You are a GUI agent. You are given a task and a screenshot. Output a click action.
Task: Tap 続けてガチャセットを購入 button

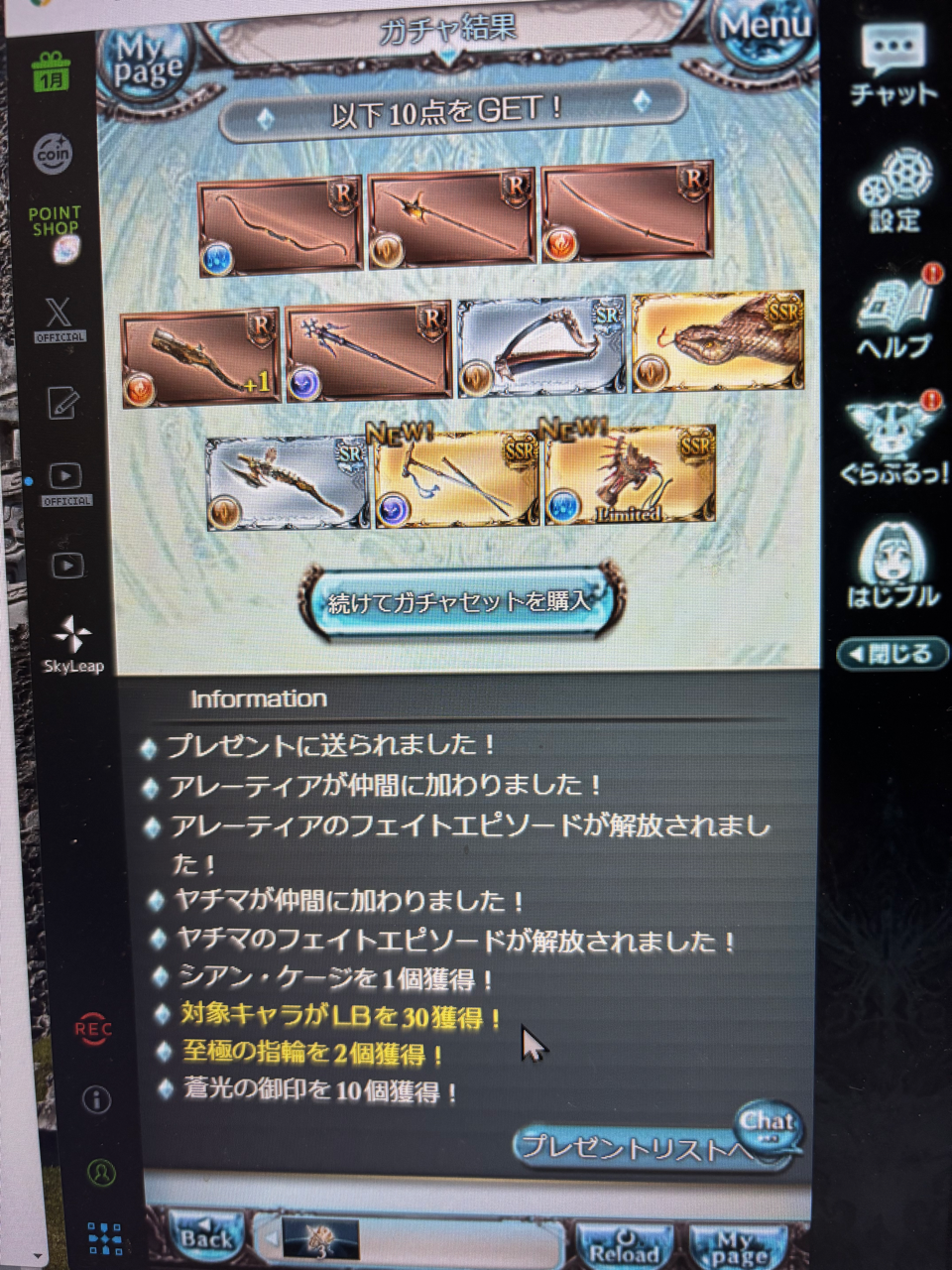click(459, 600)
